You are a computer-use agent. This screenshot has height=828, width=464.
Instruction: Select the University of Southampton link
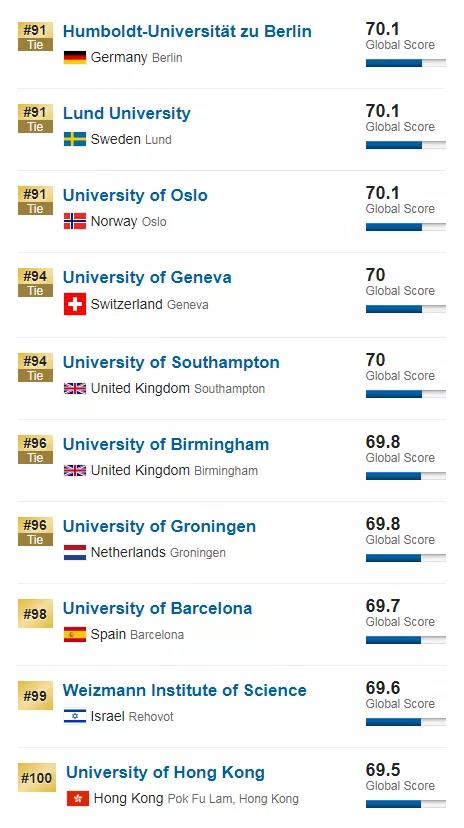click(171, 362)
